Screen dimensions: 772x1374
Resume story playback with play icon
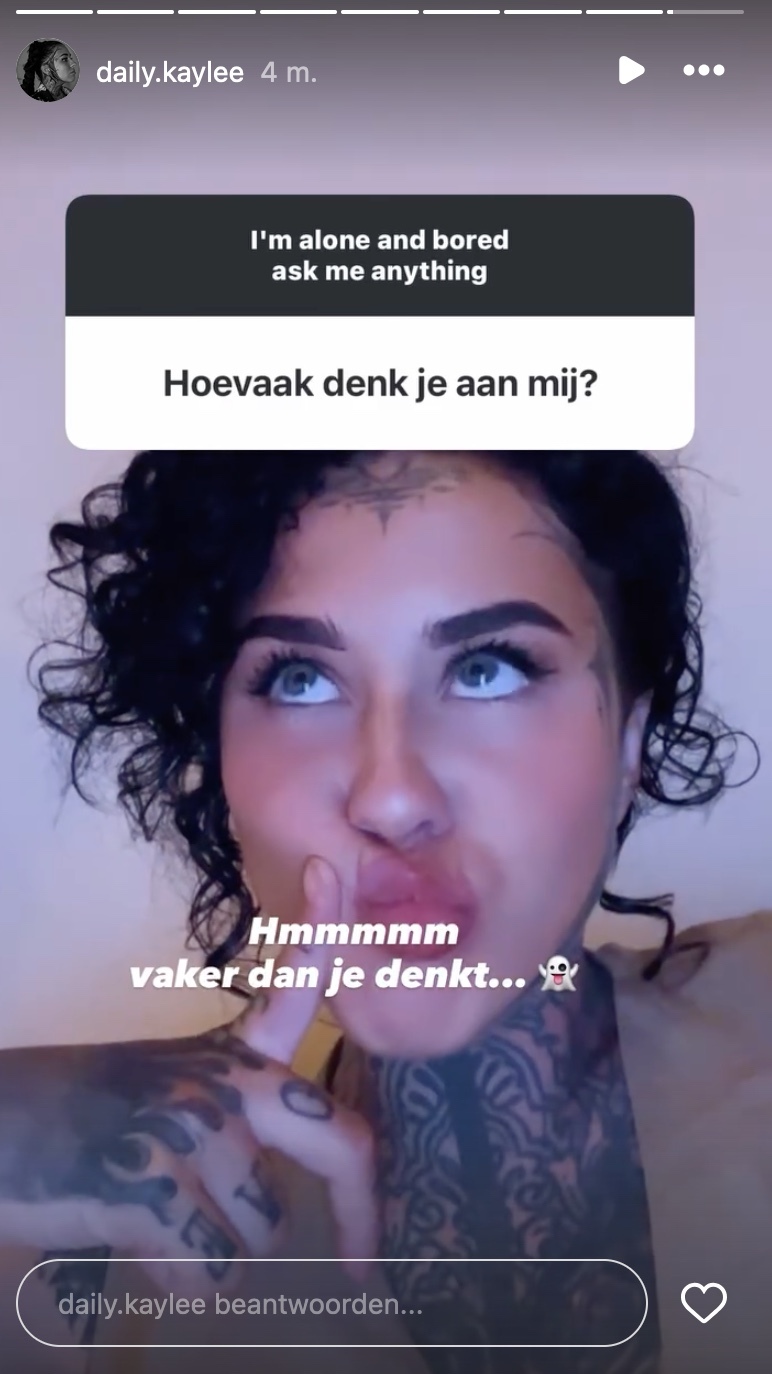[x=630, y=70]
